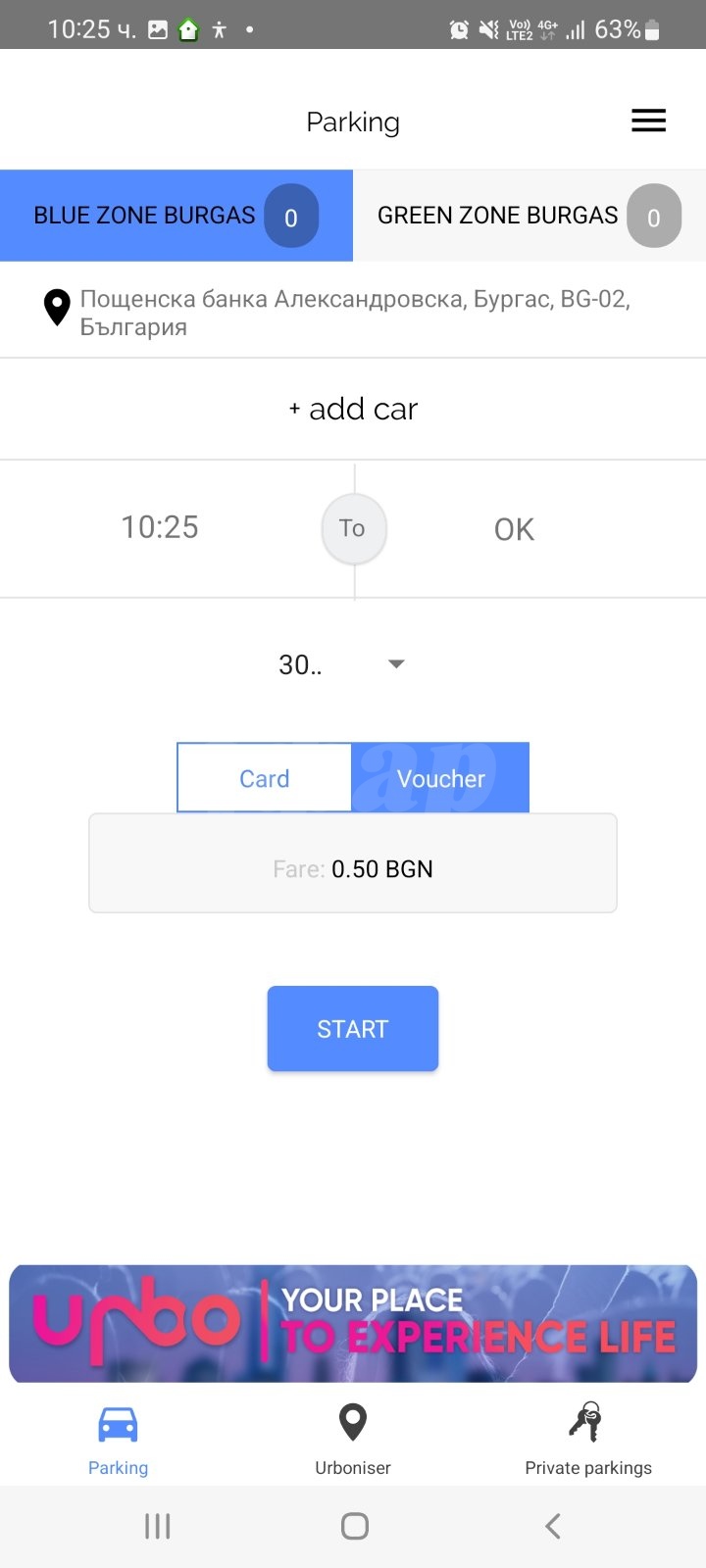Tap the START parking button

tap(353, 1029)
